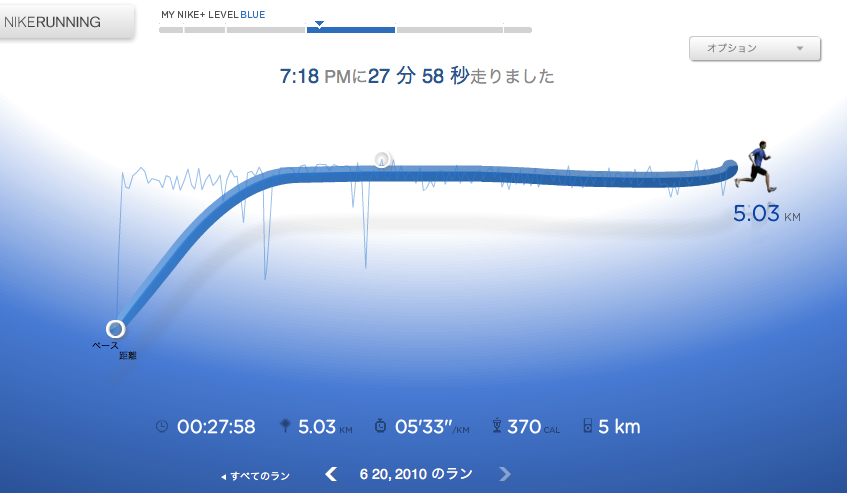Open すべてのラン list
Viewport: 847px width, 493px height.
pyautogui.click(x=256, y=476)
